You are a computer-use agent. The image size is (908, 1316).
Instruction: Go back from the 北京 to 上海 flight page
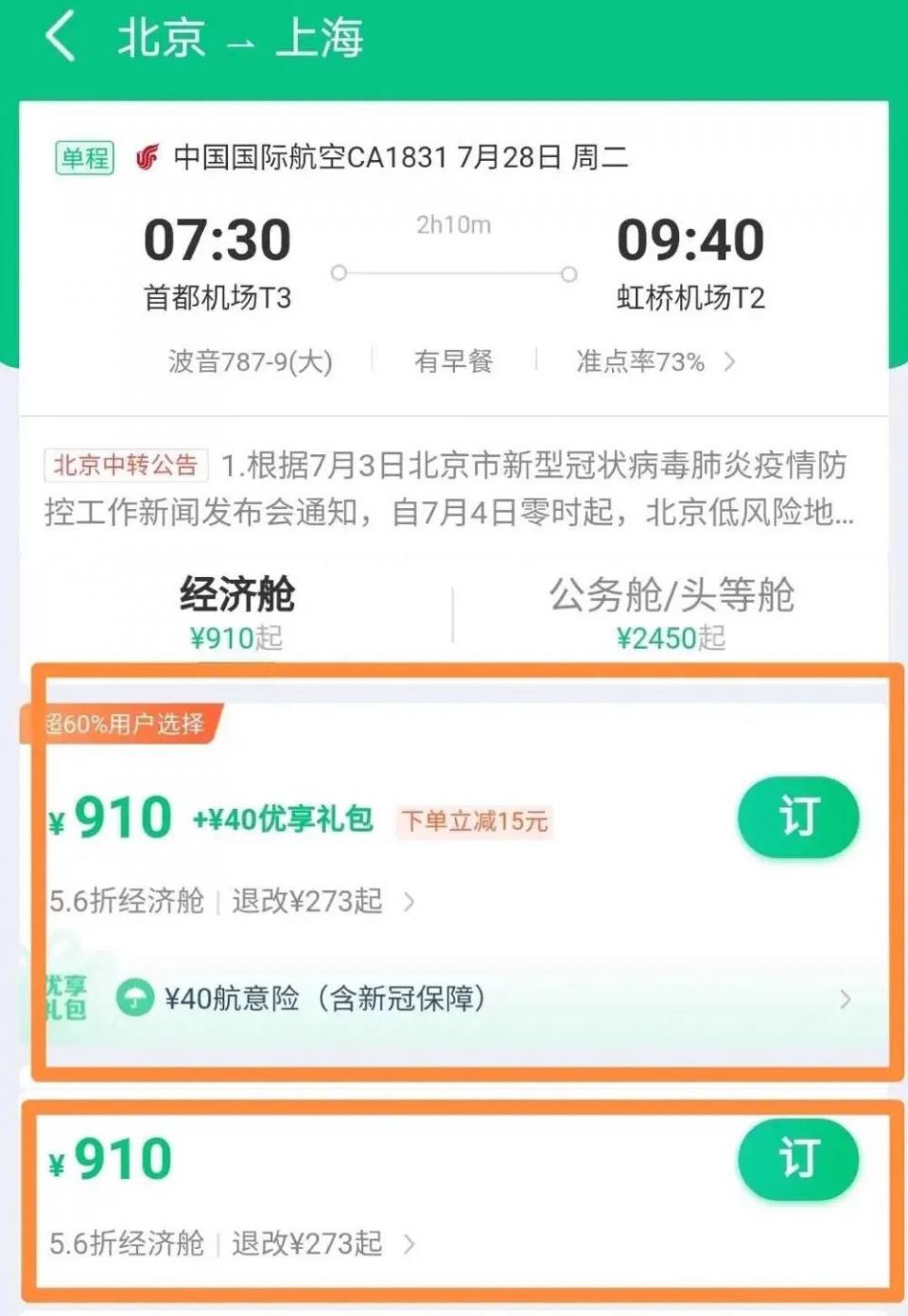point(60,38)
